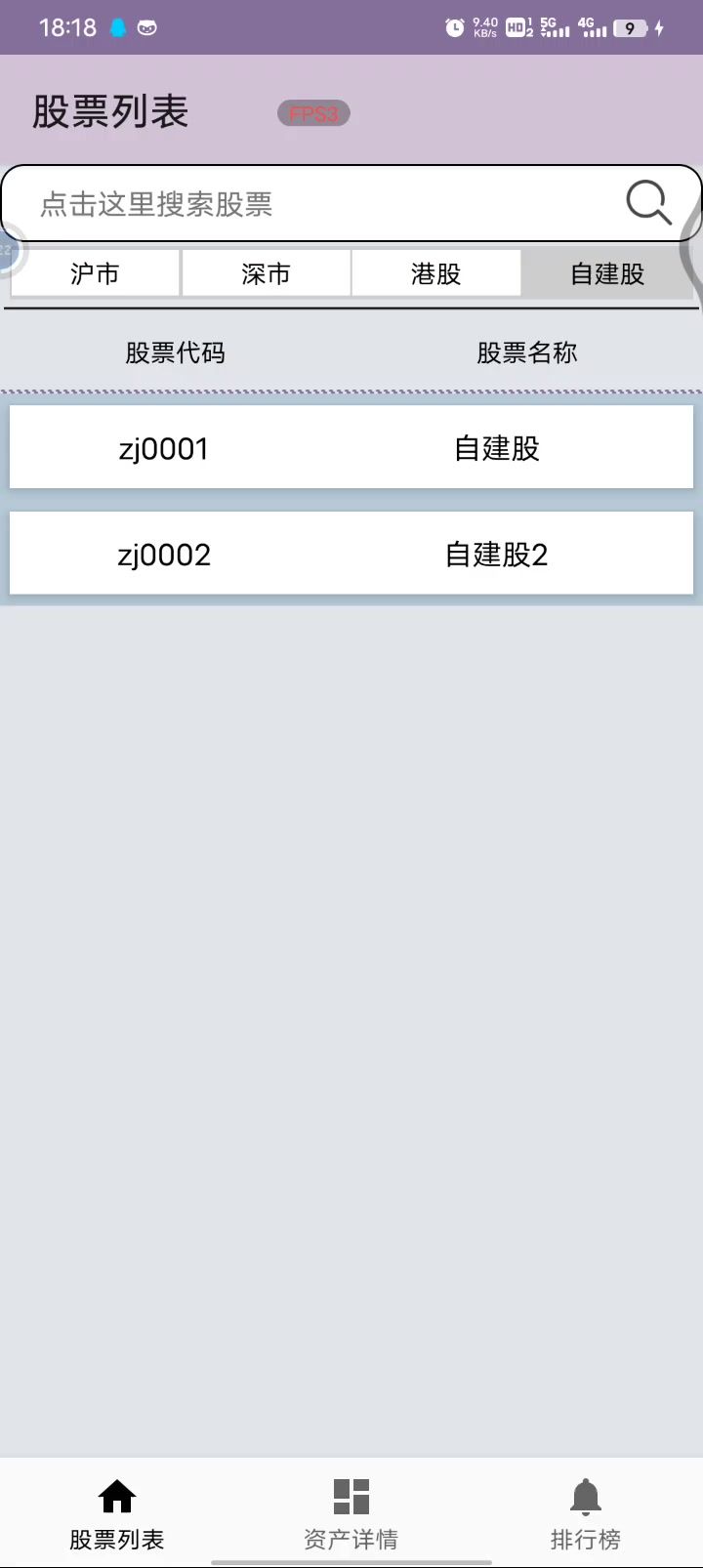Tap the magnifying glass search icon
Image resolution: width=703 pixels, height=1568 pixels.
pos(648,203)
